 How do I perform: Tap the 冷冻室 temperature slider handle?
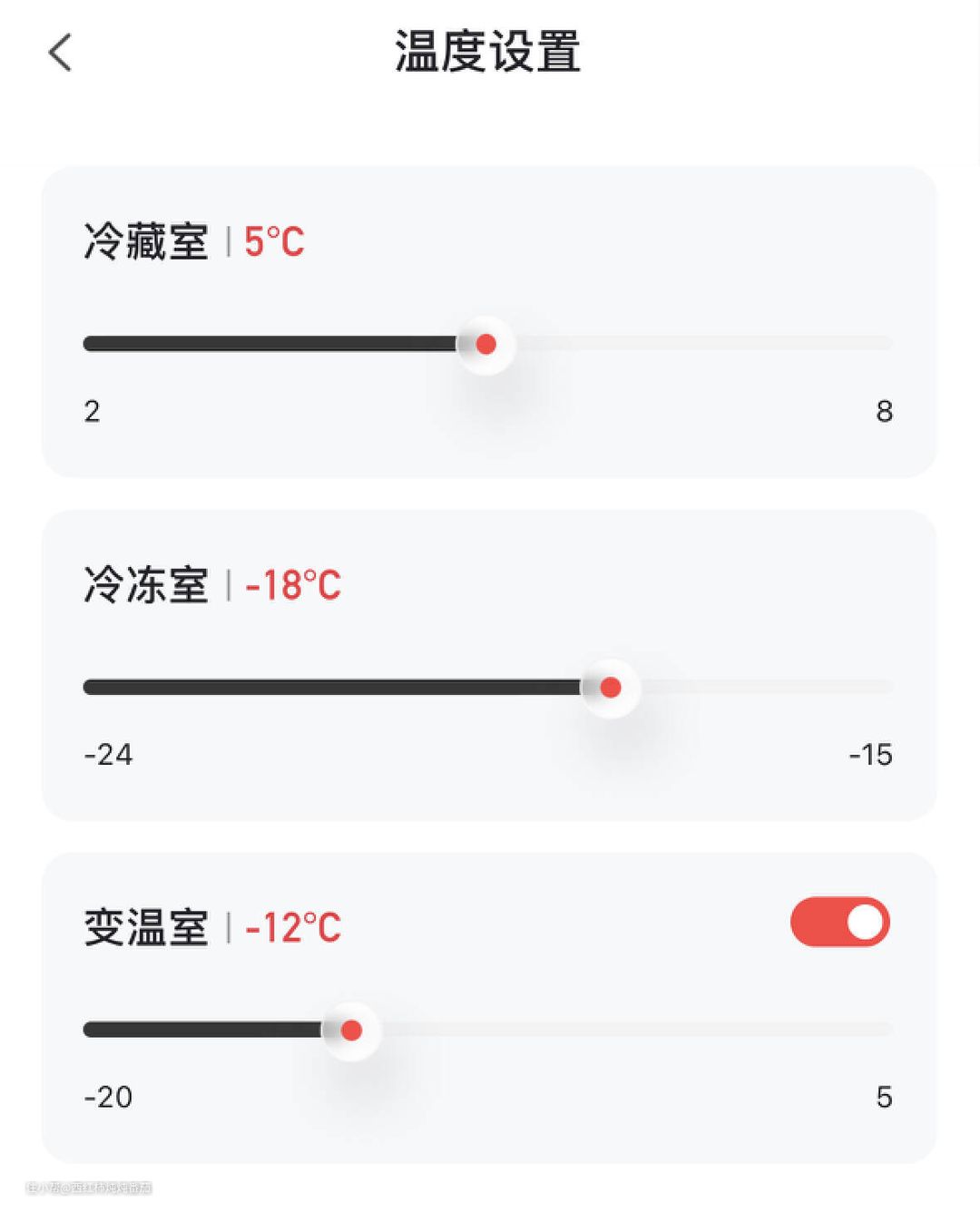pos(611,688)
